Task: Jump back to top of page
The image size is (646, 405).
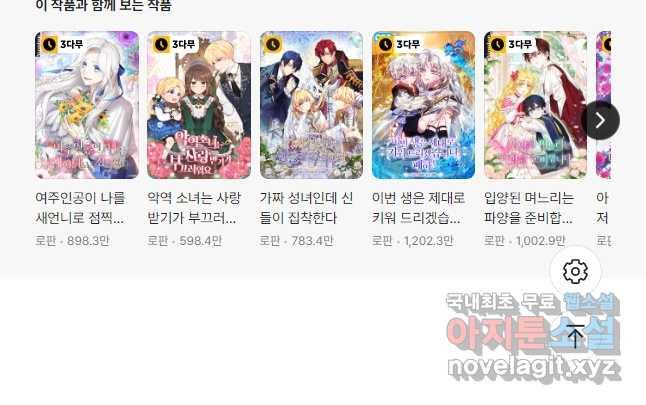Action: pos(575,336)
